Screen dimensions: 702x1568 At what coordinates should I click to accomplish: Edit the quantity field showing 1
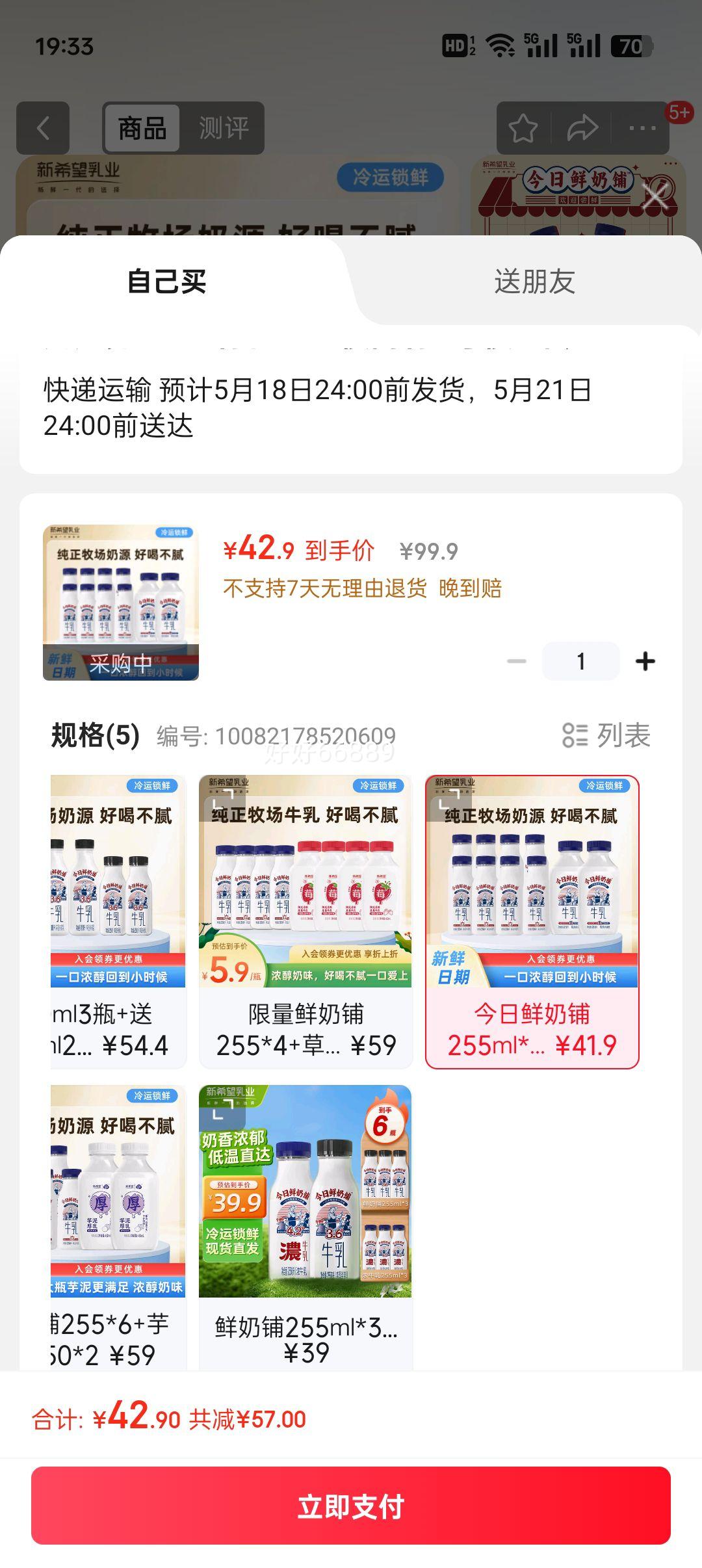580,662
